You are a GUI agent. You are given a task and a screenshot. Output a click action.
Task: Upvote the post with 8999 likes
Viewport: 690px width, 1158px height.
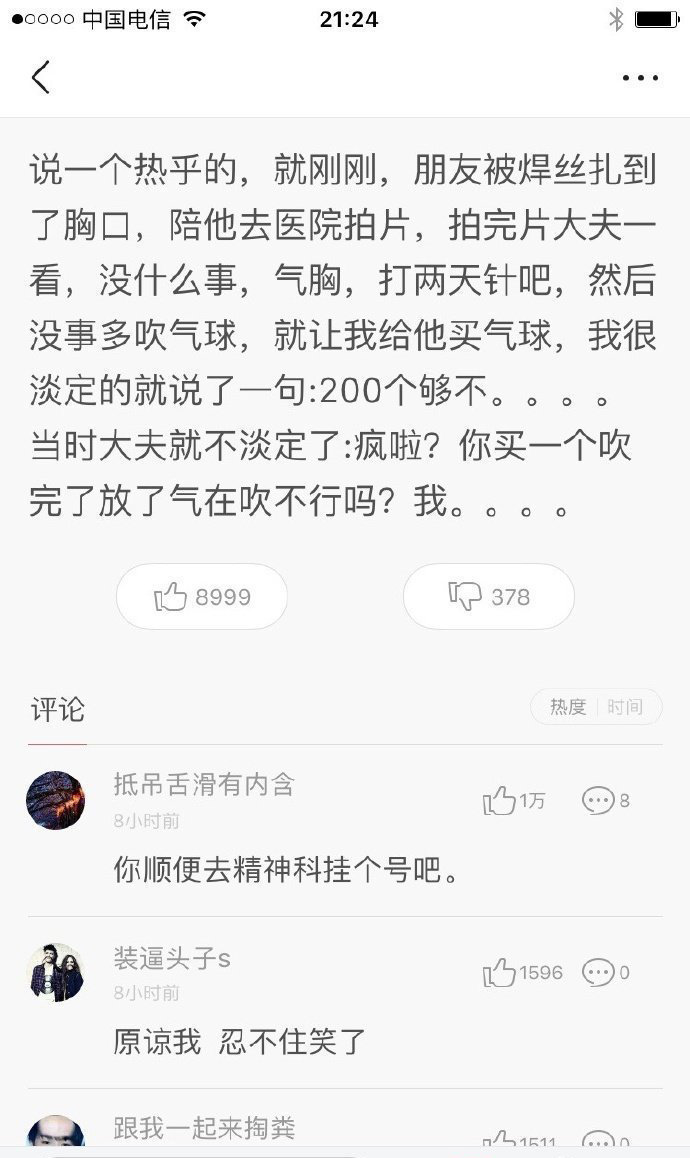click(202, 597)
